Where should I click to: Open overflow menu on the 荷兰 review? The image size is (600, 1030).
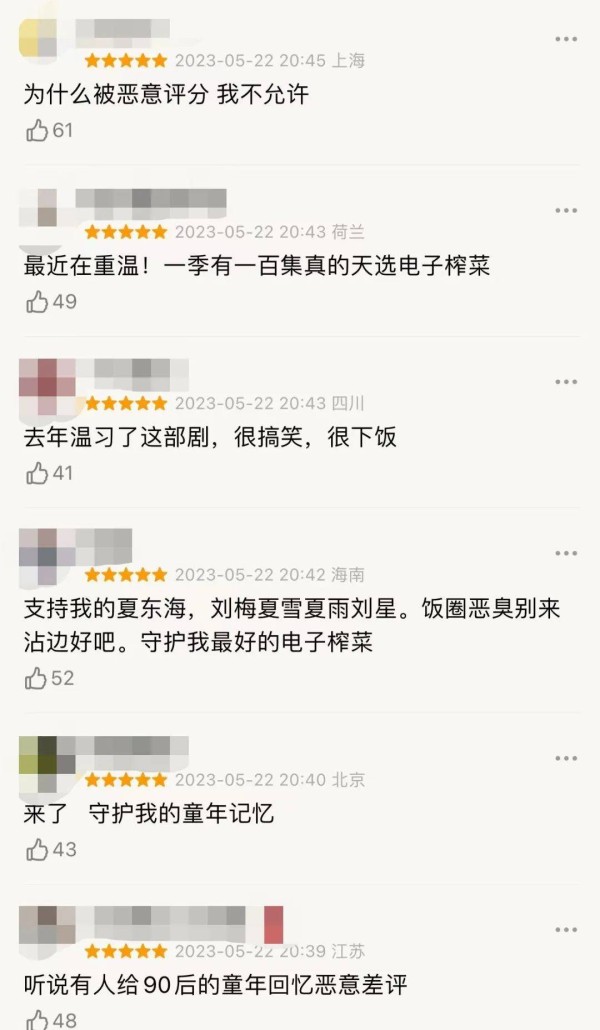click(566, 210)
